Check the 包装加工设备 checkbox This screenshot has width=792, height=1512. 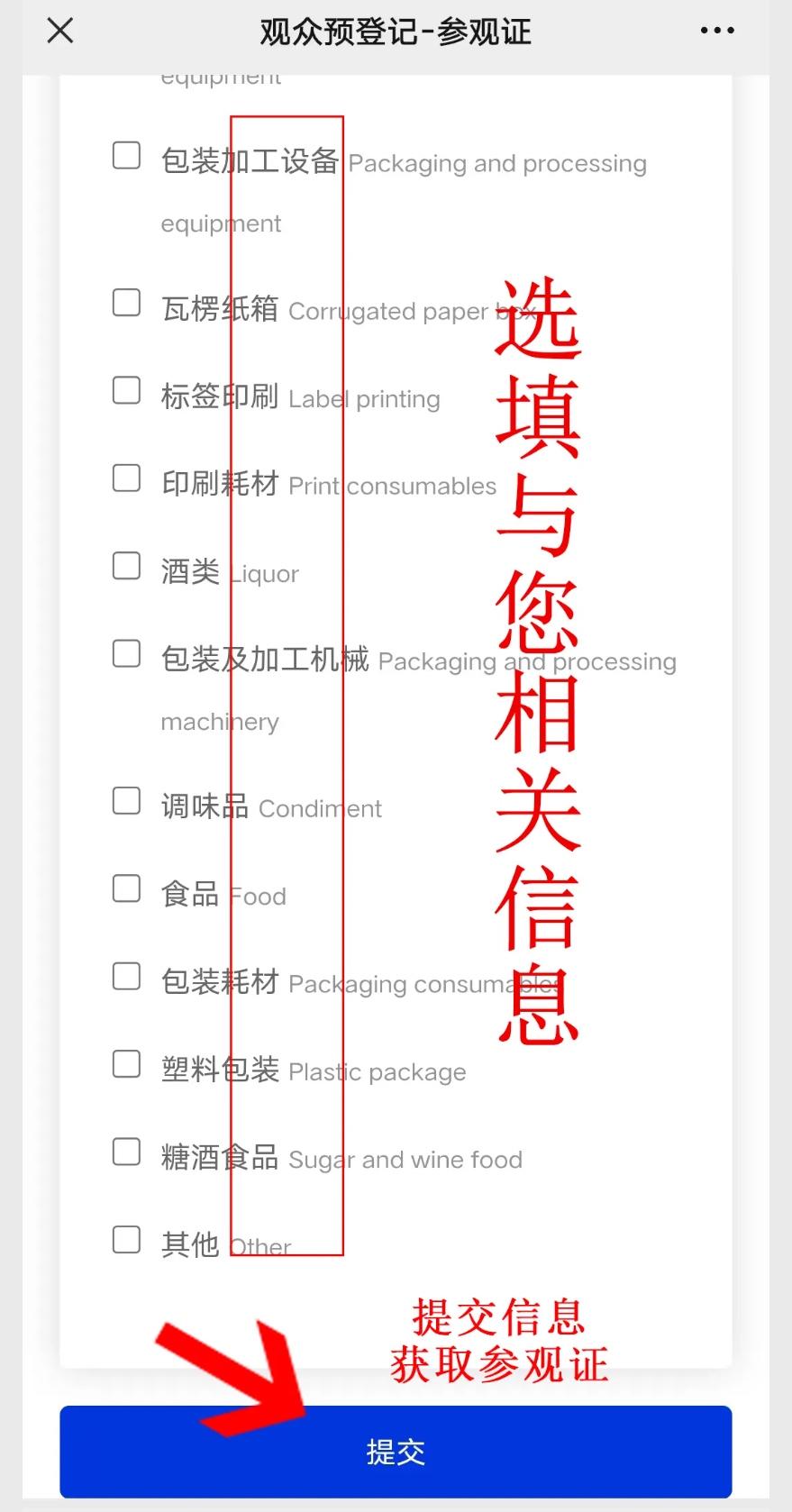coord(126,155)
